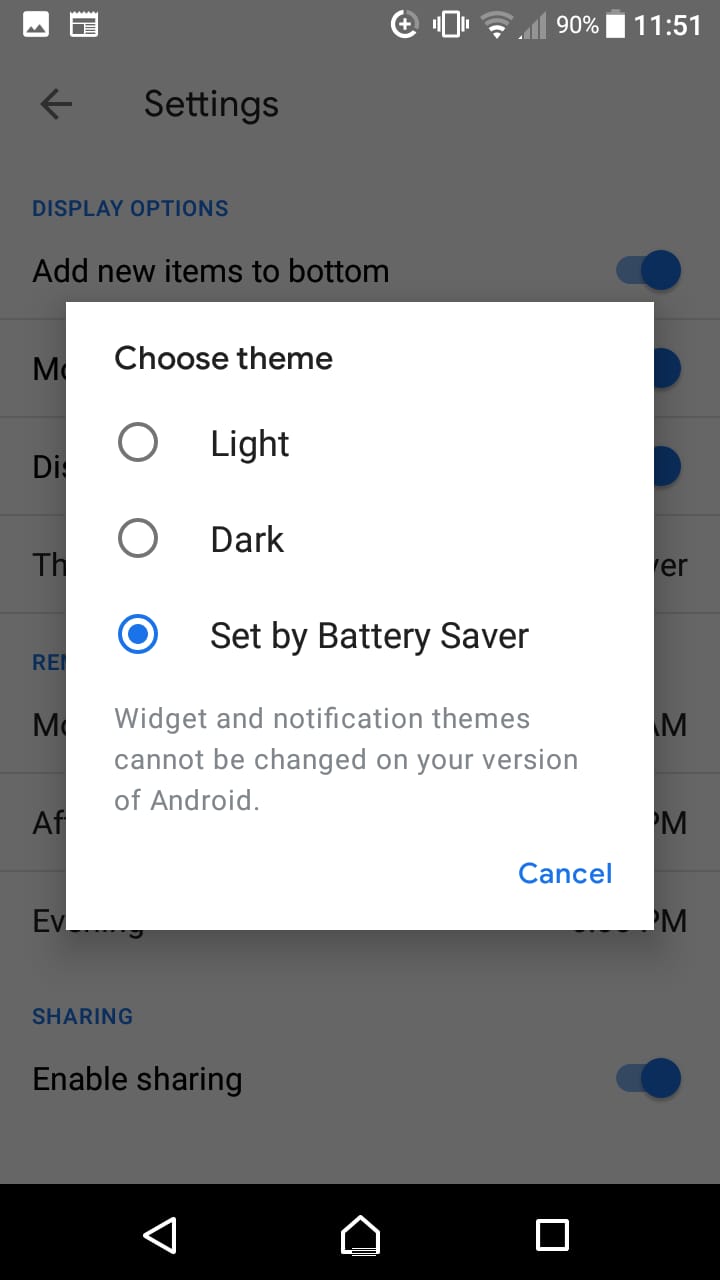
Task: Select Set by Battery Saver
Action: click(x=360, y=635)
